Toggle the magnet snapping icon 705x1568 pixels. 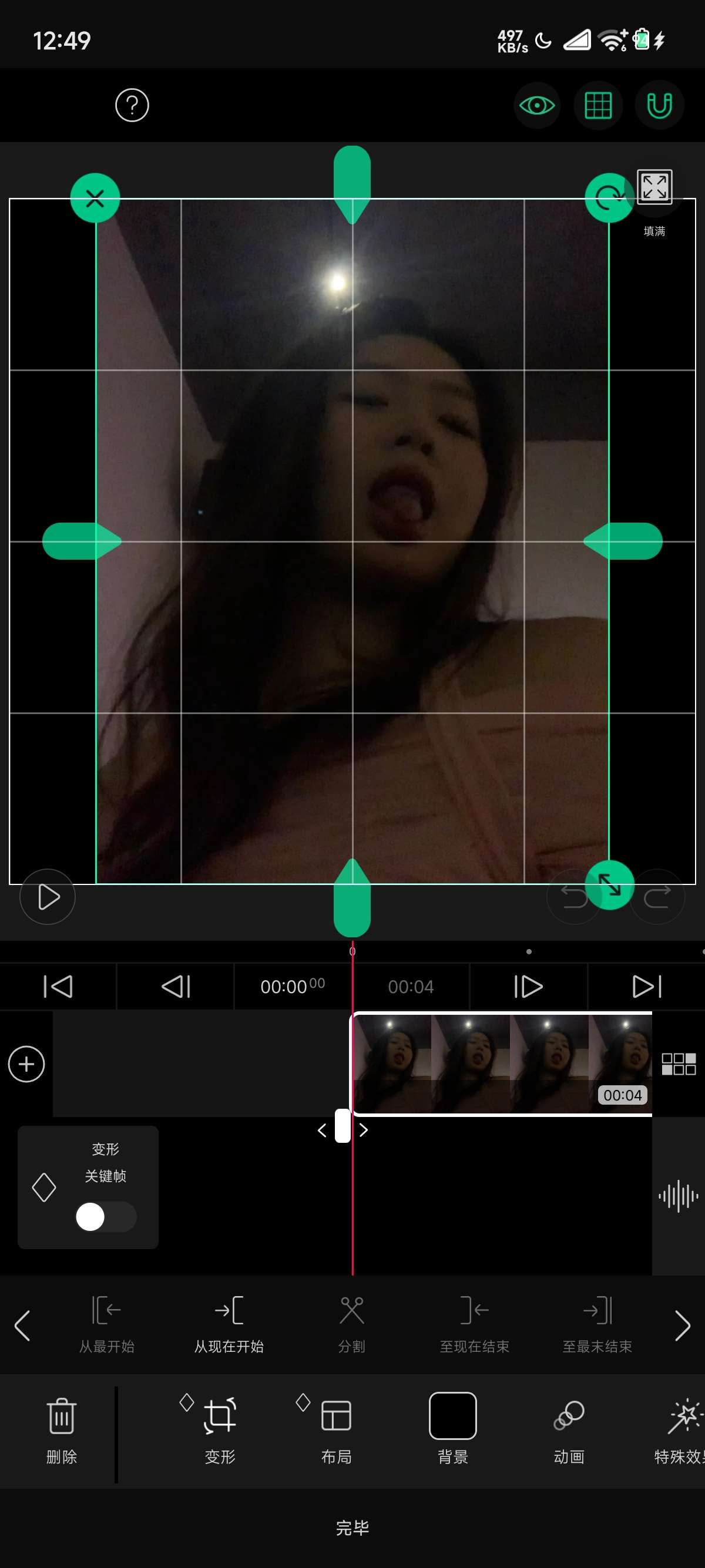659,106
